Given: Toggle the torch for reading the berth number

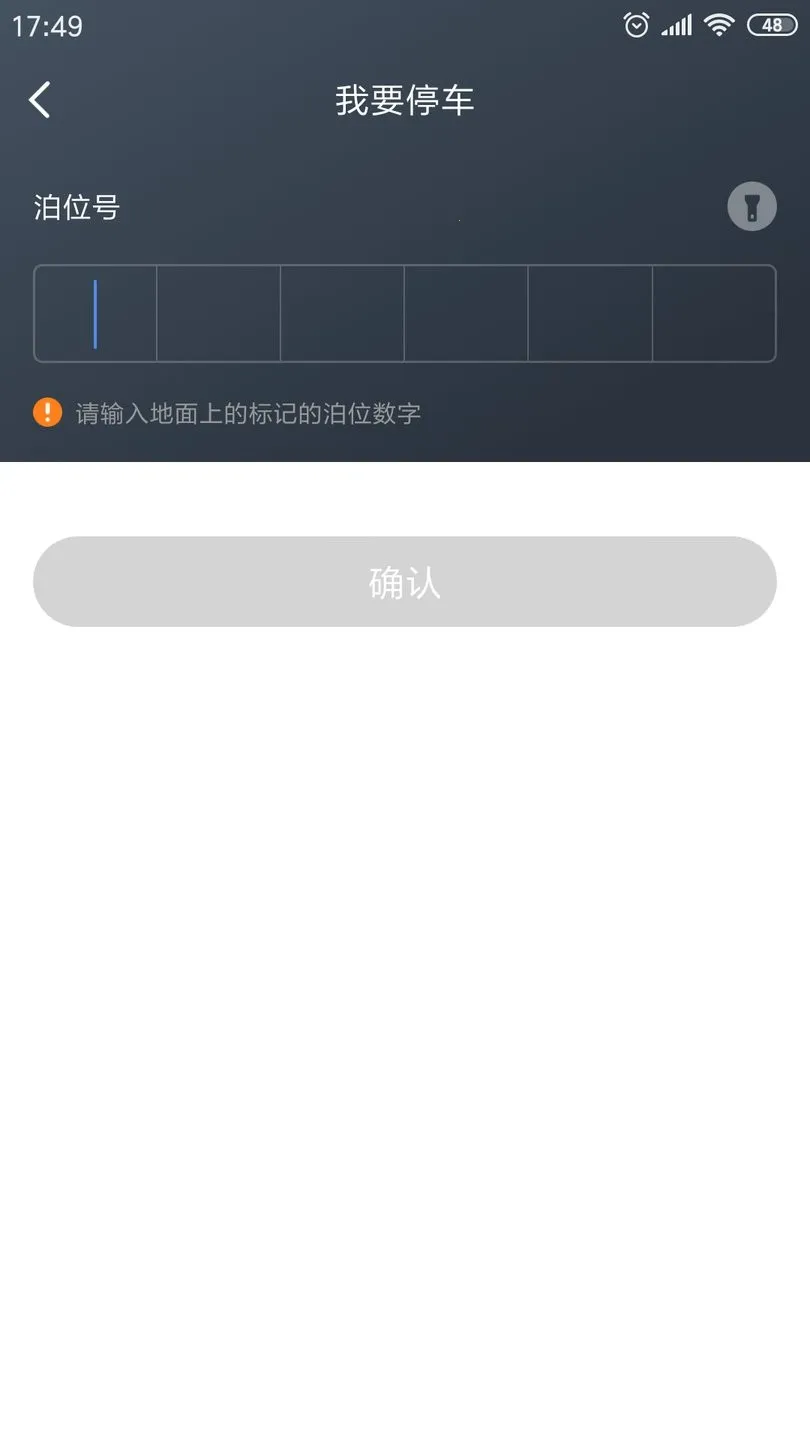Looking at the screenshot, I should [x=752, y=206].
